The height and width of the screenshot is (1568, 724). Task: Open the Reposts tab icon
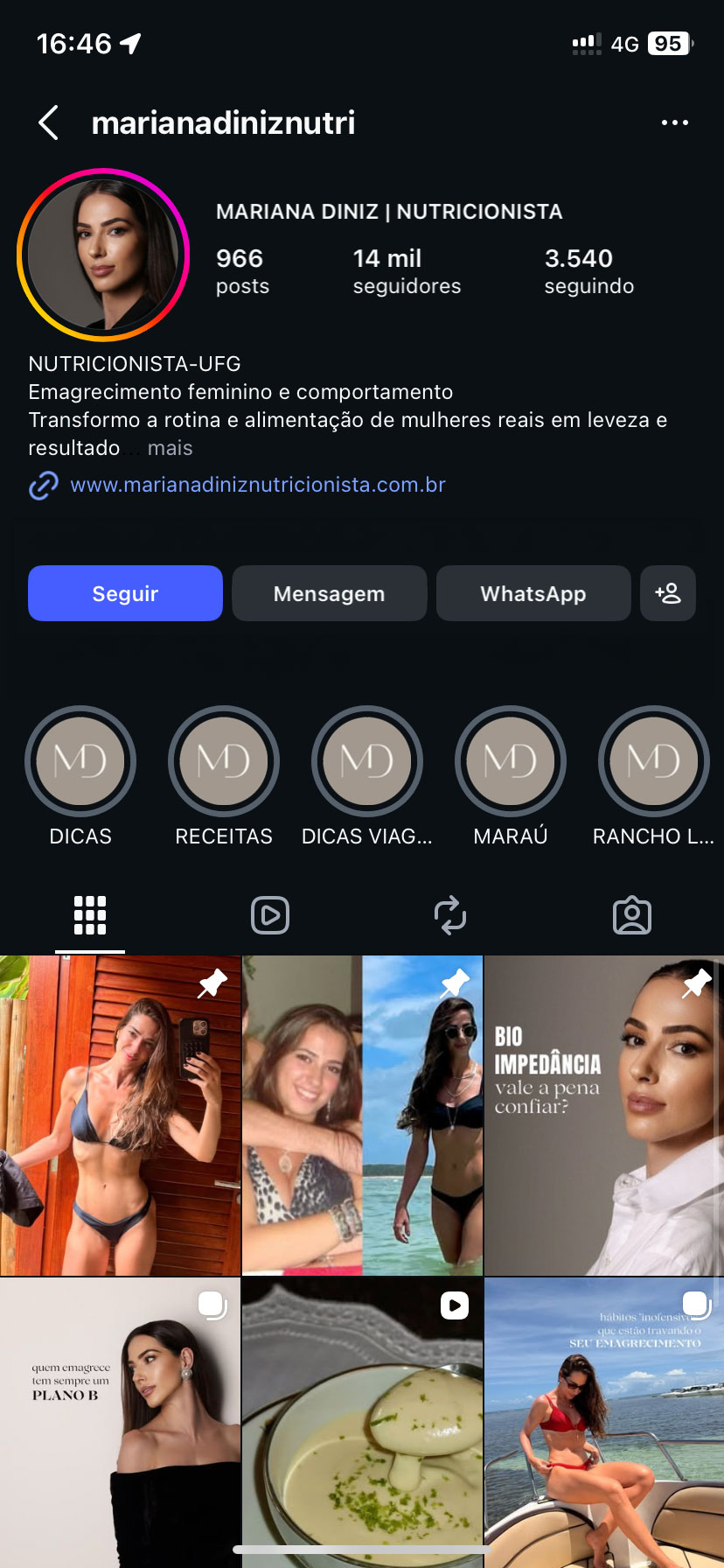point(450,915)
